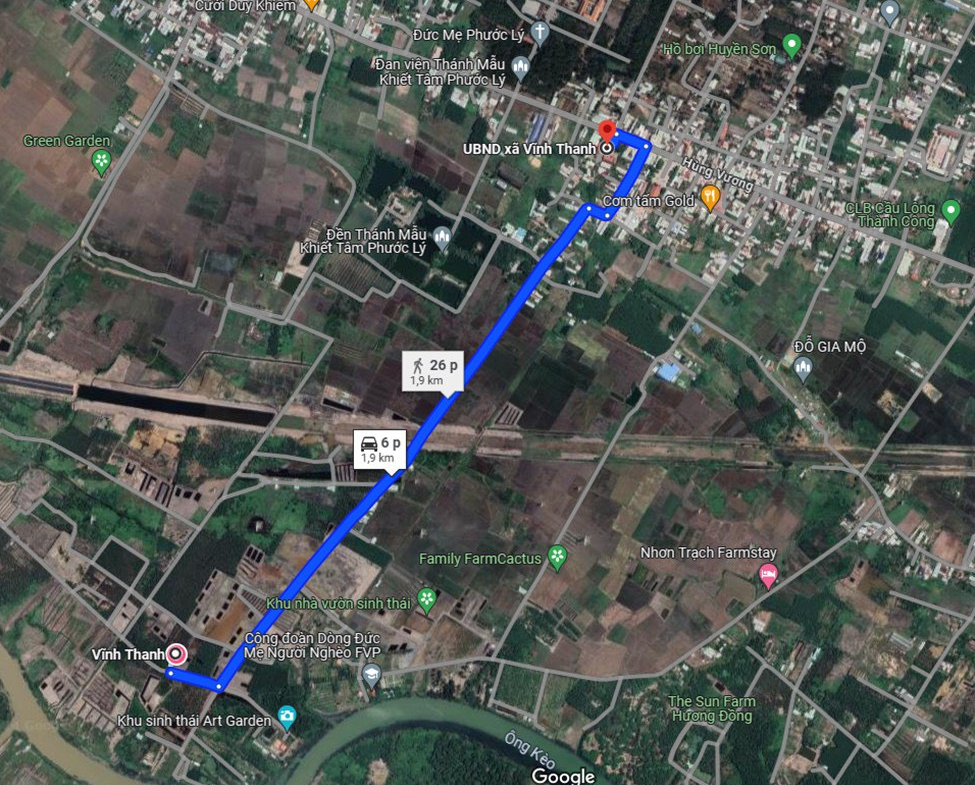This screenshot has width=975, height=785.
Task: Tap the Hồ bơi Huyền Sơn pin
Action: [x=792, y=44]
